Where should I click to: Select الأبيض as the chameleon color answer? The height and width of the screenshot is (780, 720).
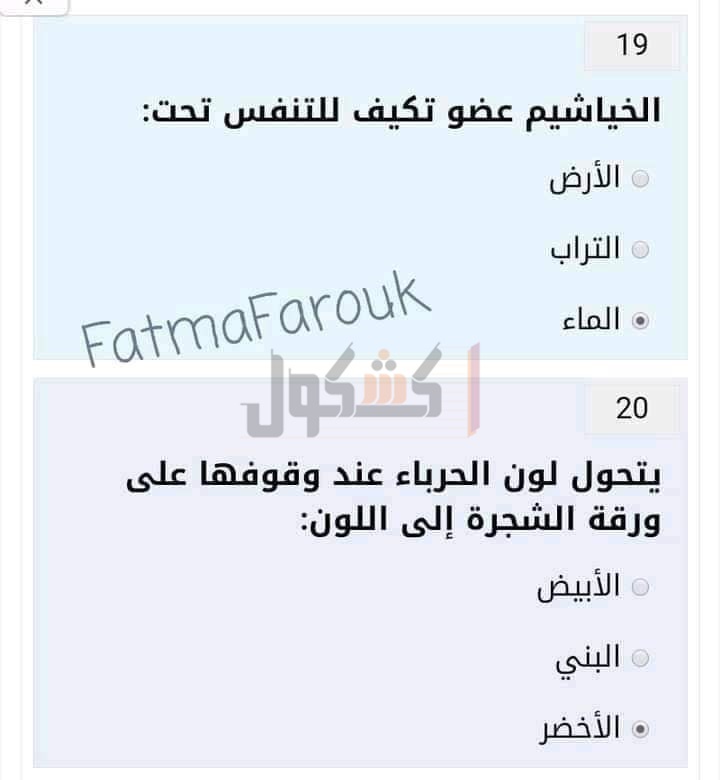tap(641, 587)
